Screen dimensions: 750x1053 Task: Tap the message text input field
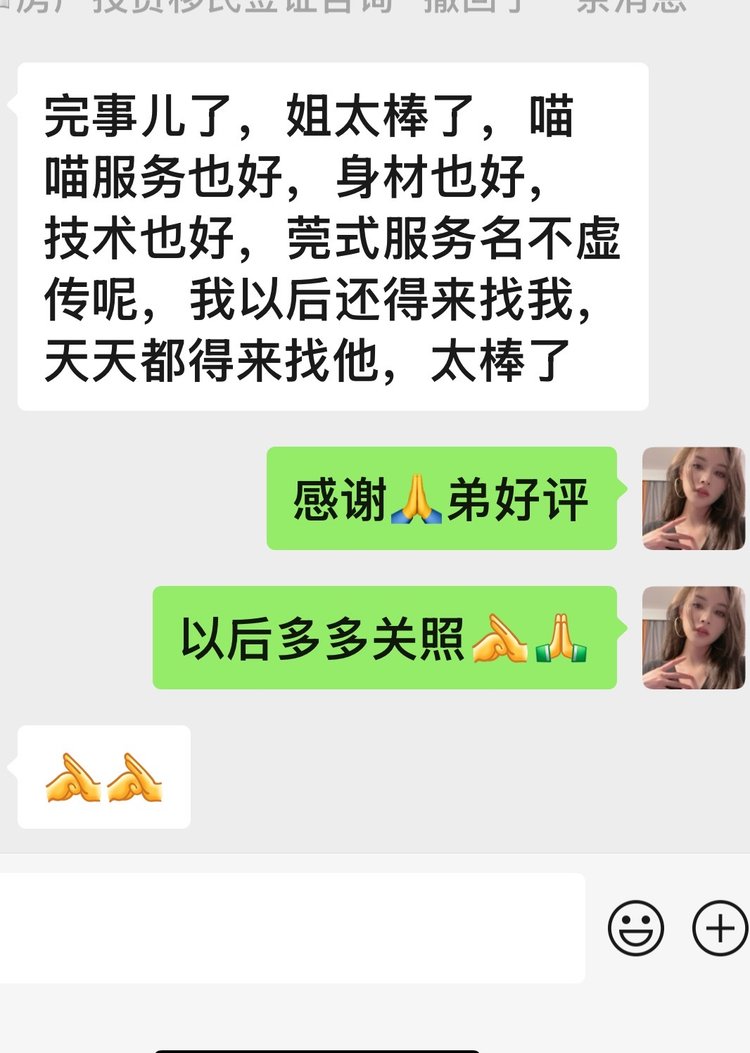tap(290, 927)
